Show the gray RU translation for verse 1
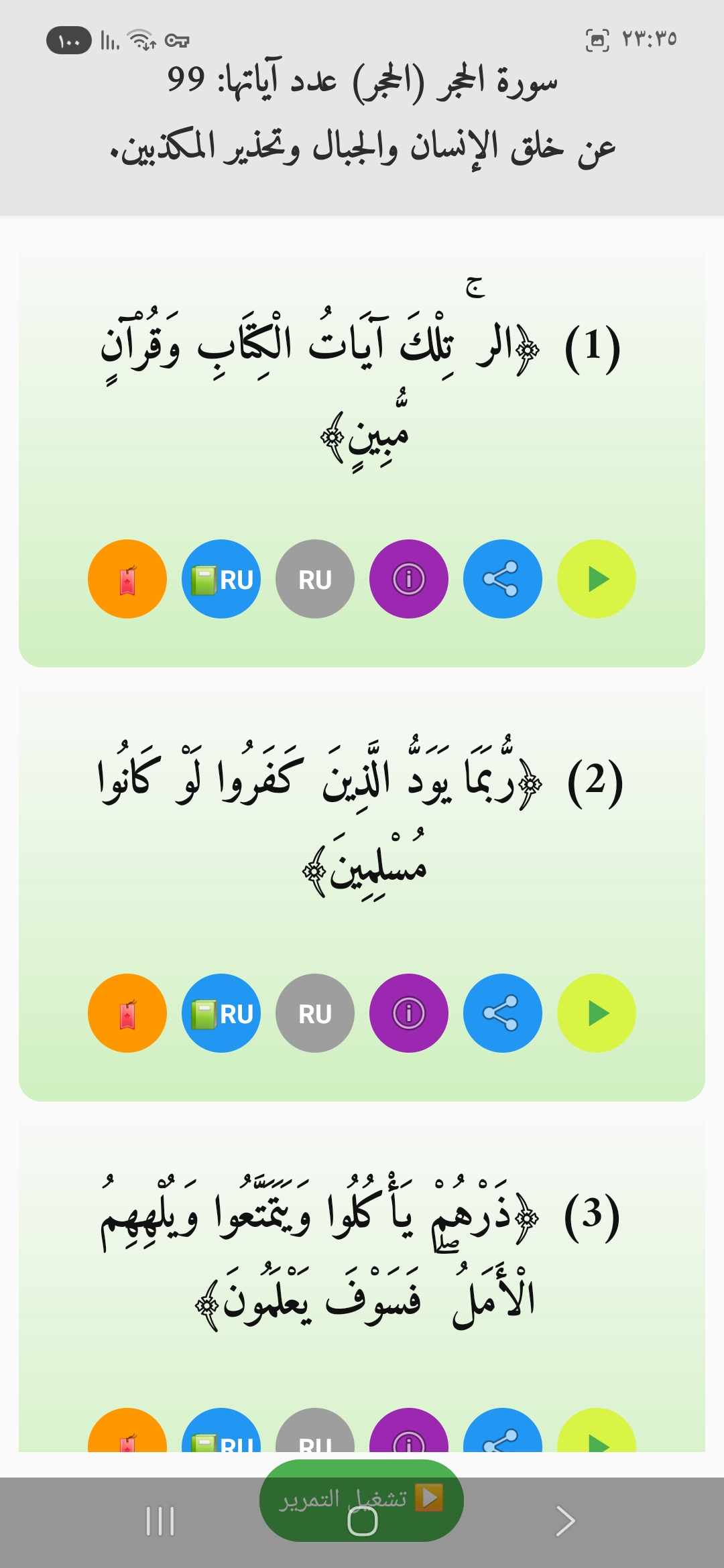724x1568 pixels. pos(314,579)
